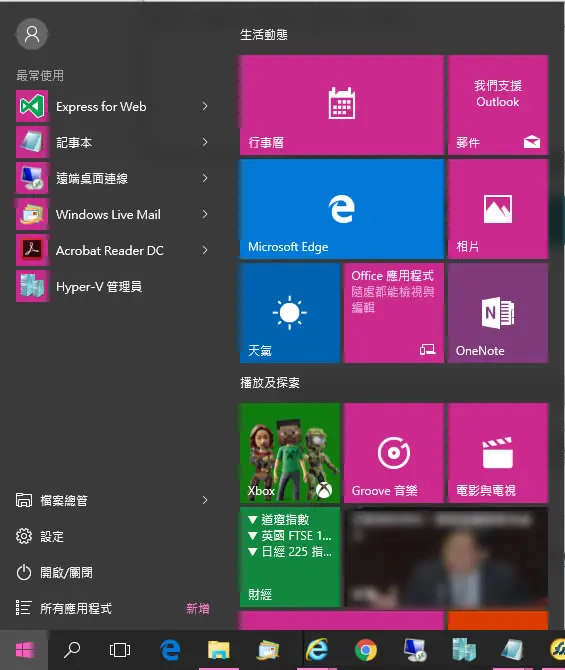
Task: Open Groove 音樂 tile
Action: pyautogui.click(x=394, y=453)
